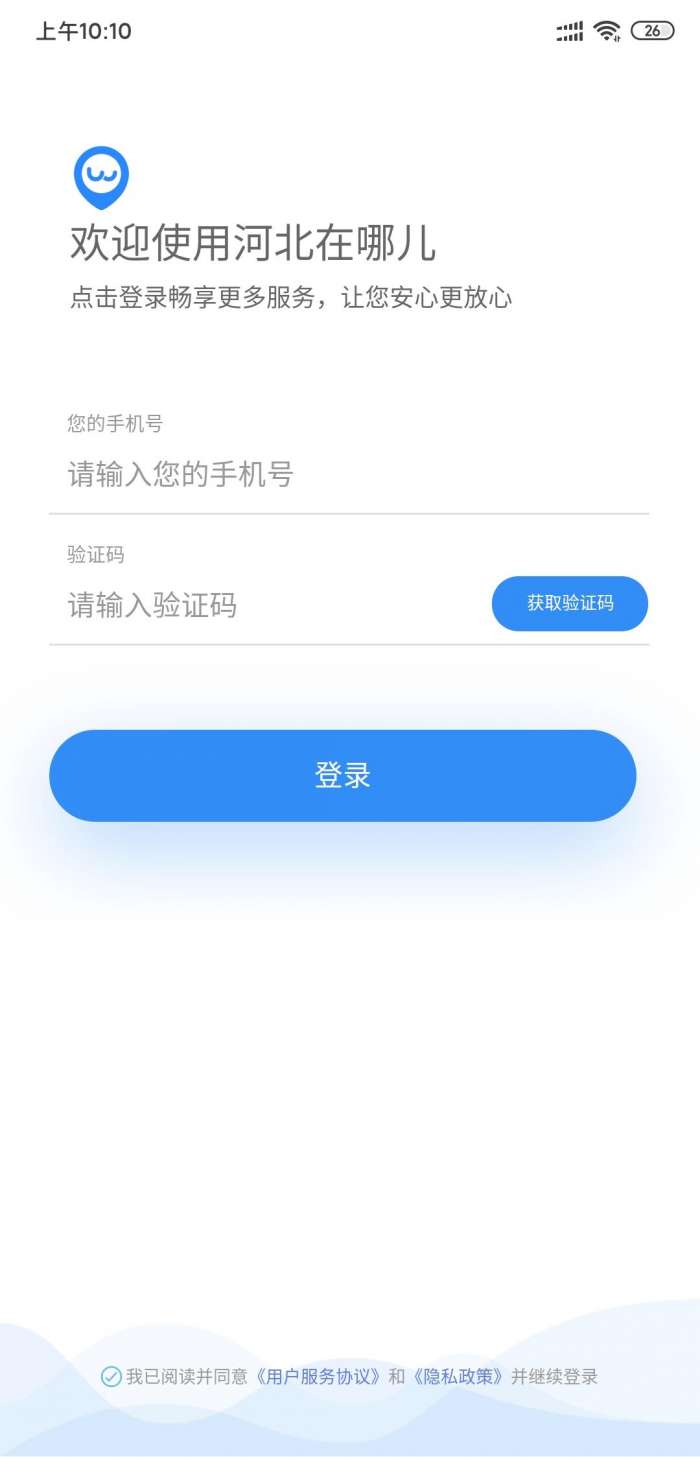Focus the verification code field
Image resolution: width=700 pixels, height=1457 pixels.
pos(270,605)
